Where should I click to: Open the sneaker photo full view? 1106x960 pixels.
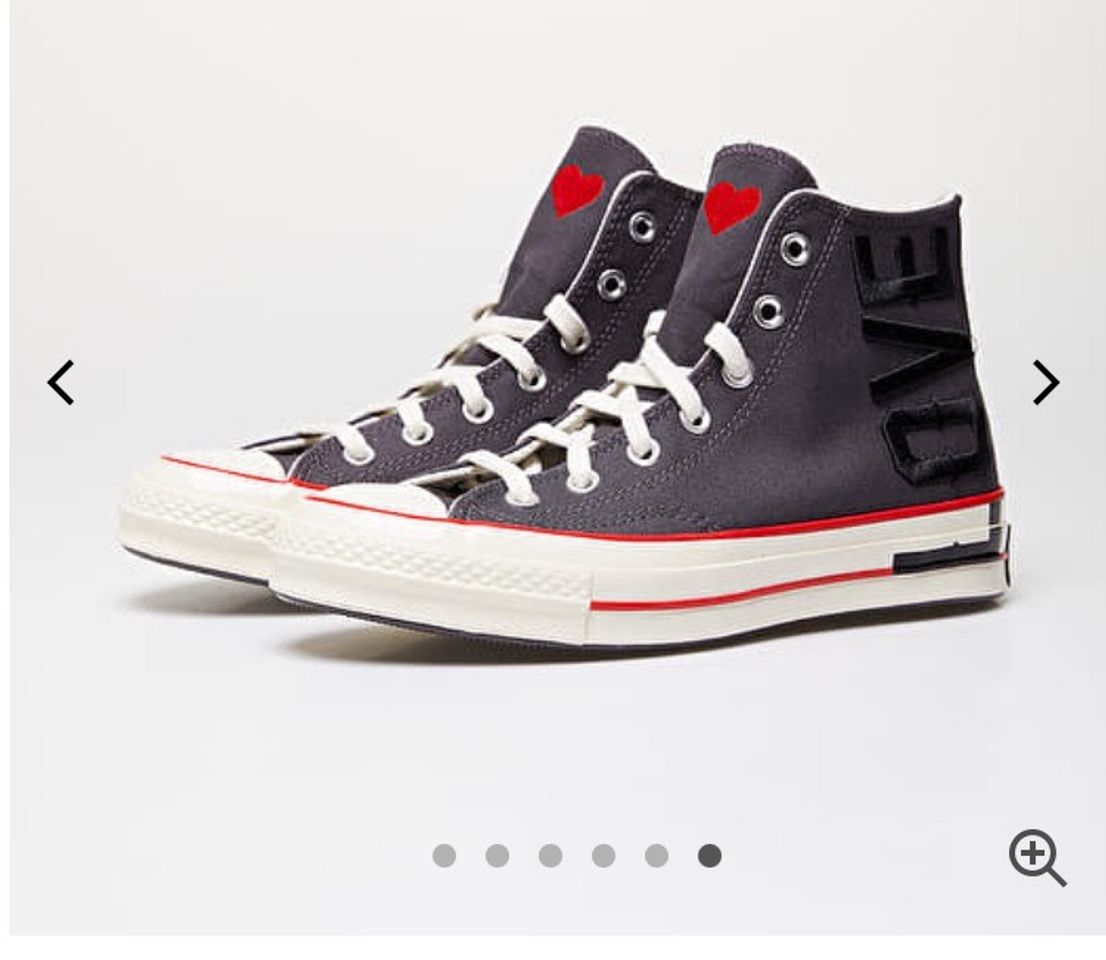(560, 400)
